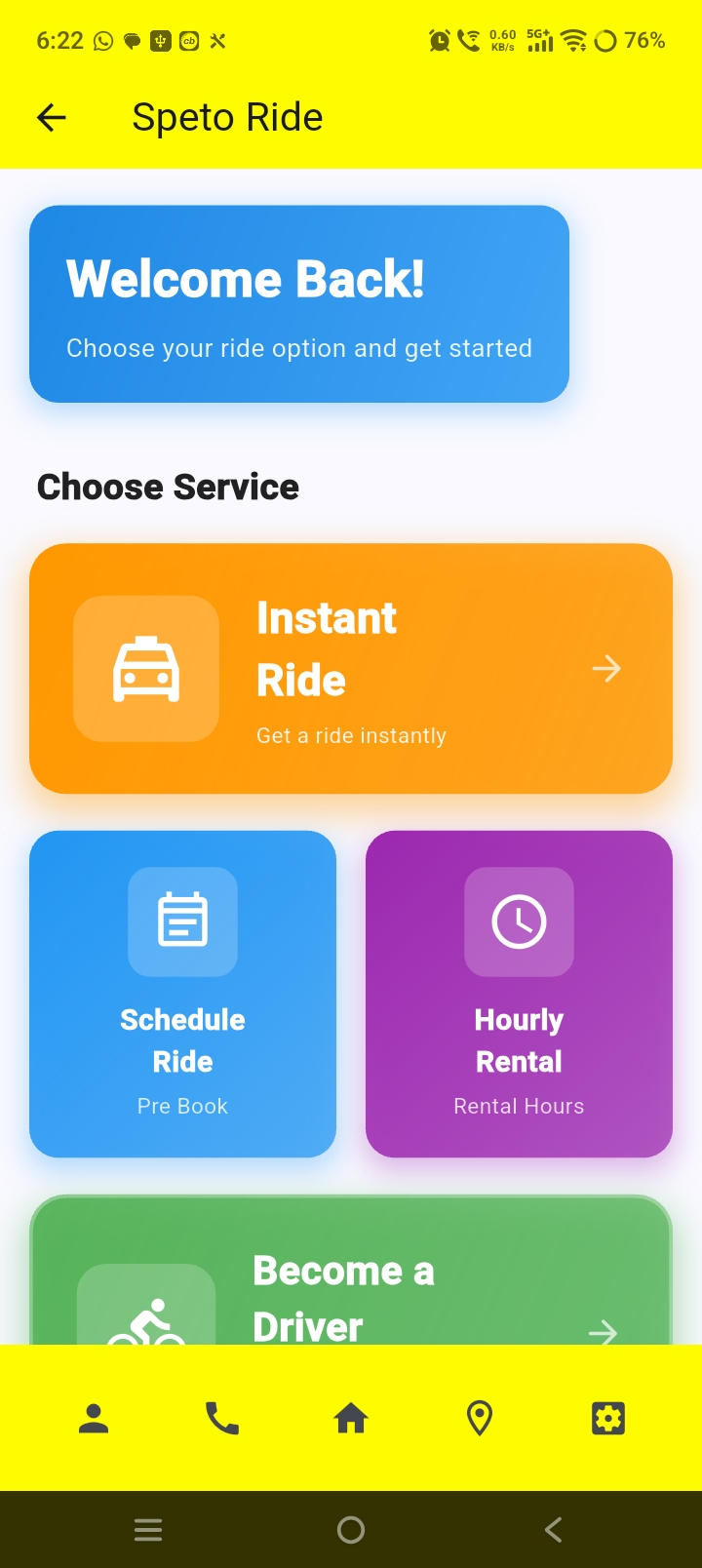This screenshot has height=1568, width=702.
Task: Choose the Hourly Rental card
Action: pyautogui.click(x=519, y=994)
